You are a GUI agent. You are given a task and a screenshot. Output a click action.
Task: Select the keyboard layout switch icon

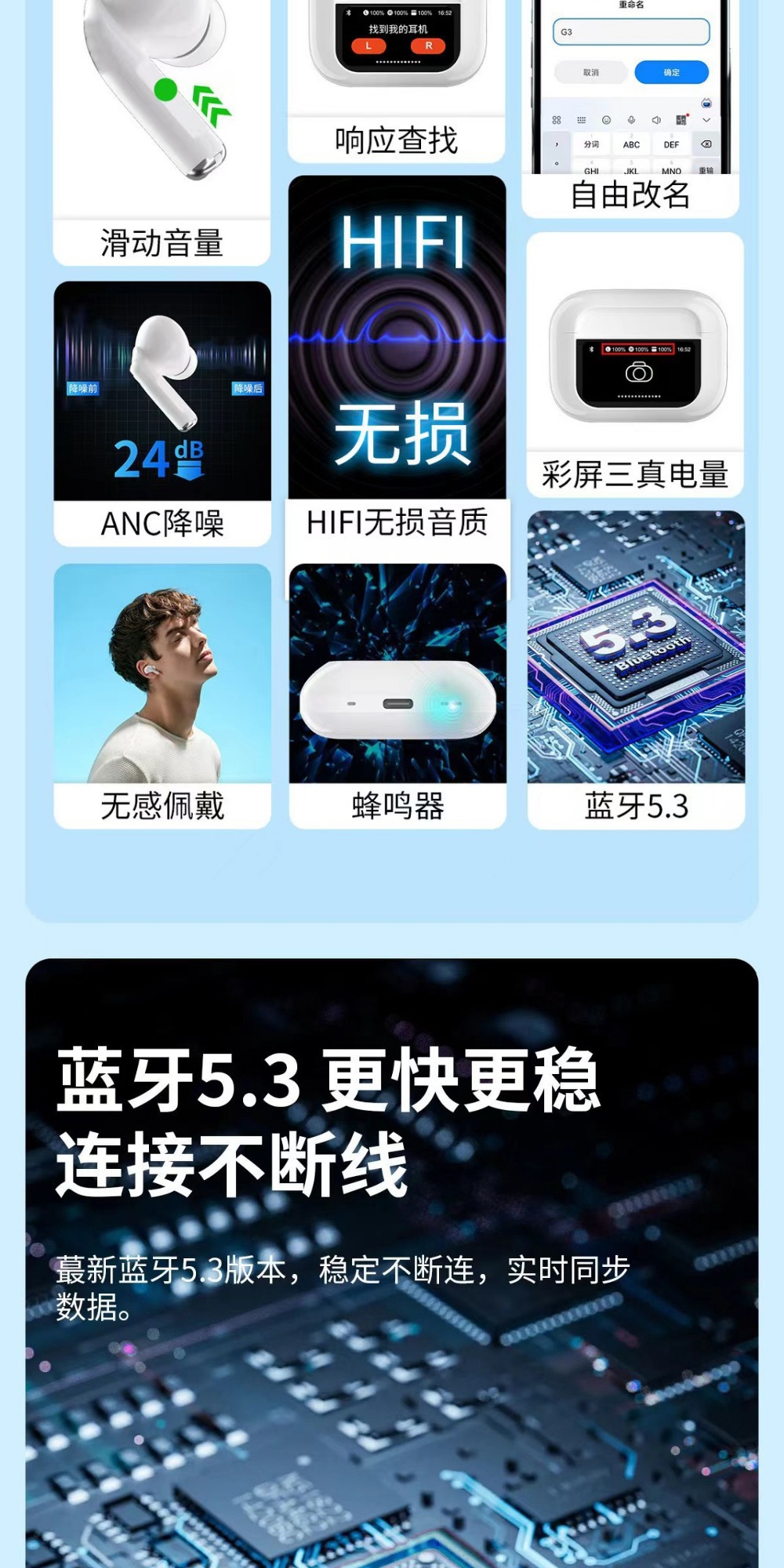click(583, 120)
